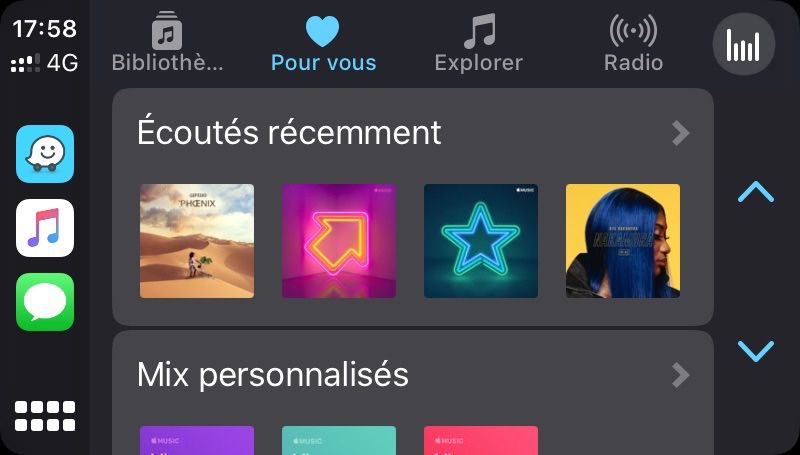Screen dimensions: 800x455
Task: Open the red personalized mix
Action: tap(481, 440)
